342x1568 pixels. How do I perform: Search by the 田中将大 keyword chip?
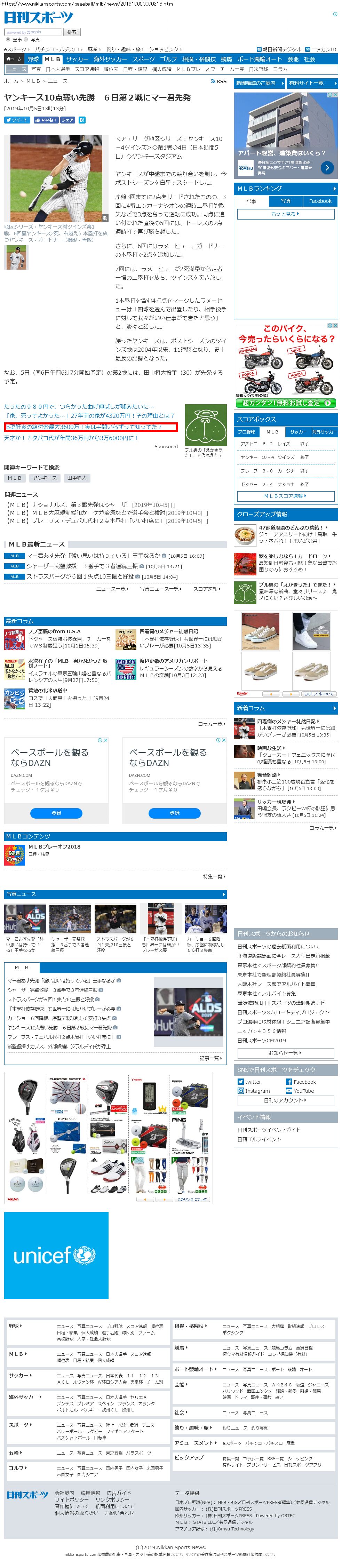point(77,478)
